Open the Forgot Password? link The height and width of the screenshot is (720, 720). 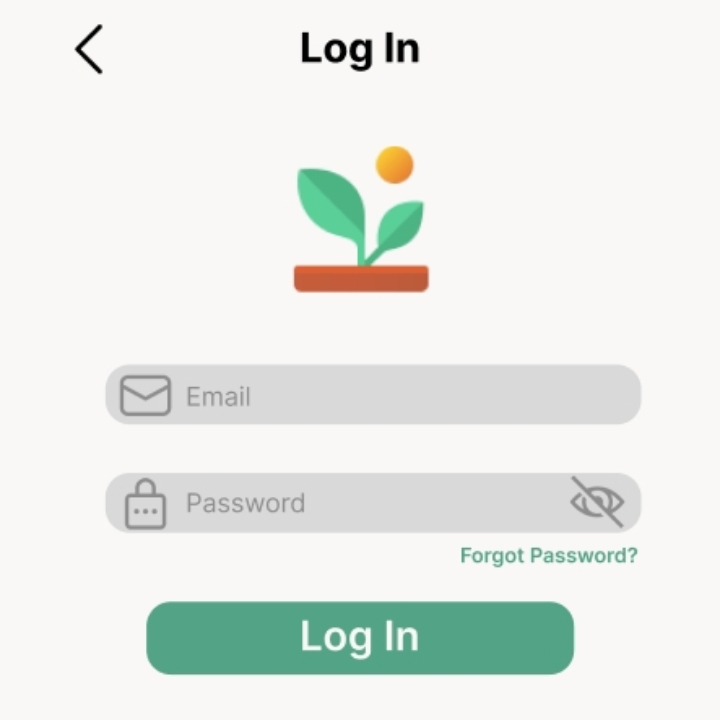click(548, 556)
